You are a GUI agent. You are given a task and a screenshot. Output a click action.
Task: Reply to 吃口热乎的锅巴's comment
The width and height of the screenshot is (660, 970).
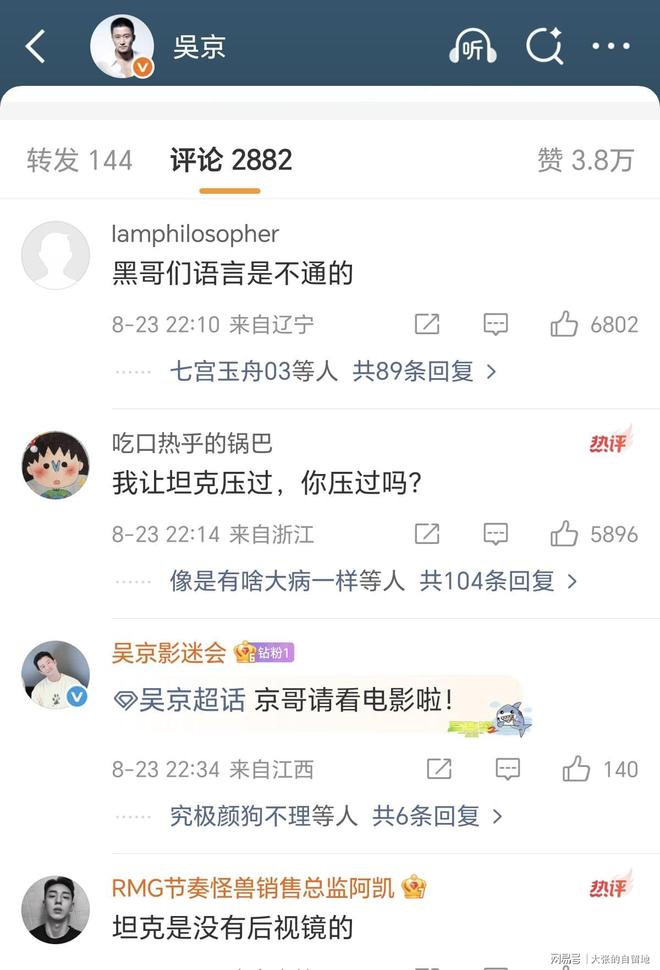(496, 534)
